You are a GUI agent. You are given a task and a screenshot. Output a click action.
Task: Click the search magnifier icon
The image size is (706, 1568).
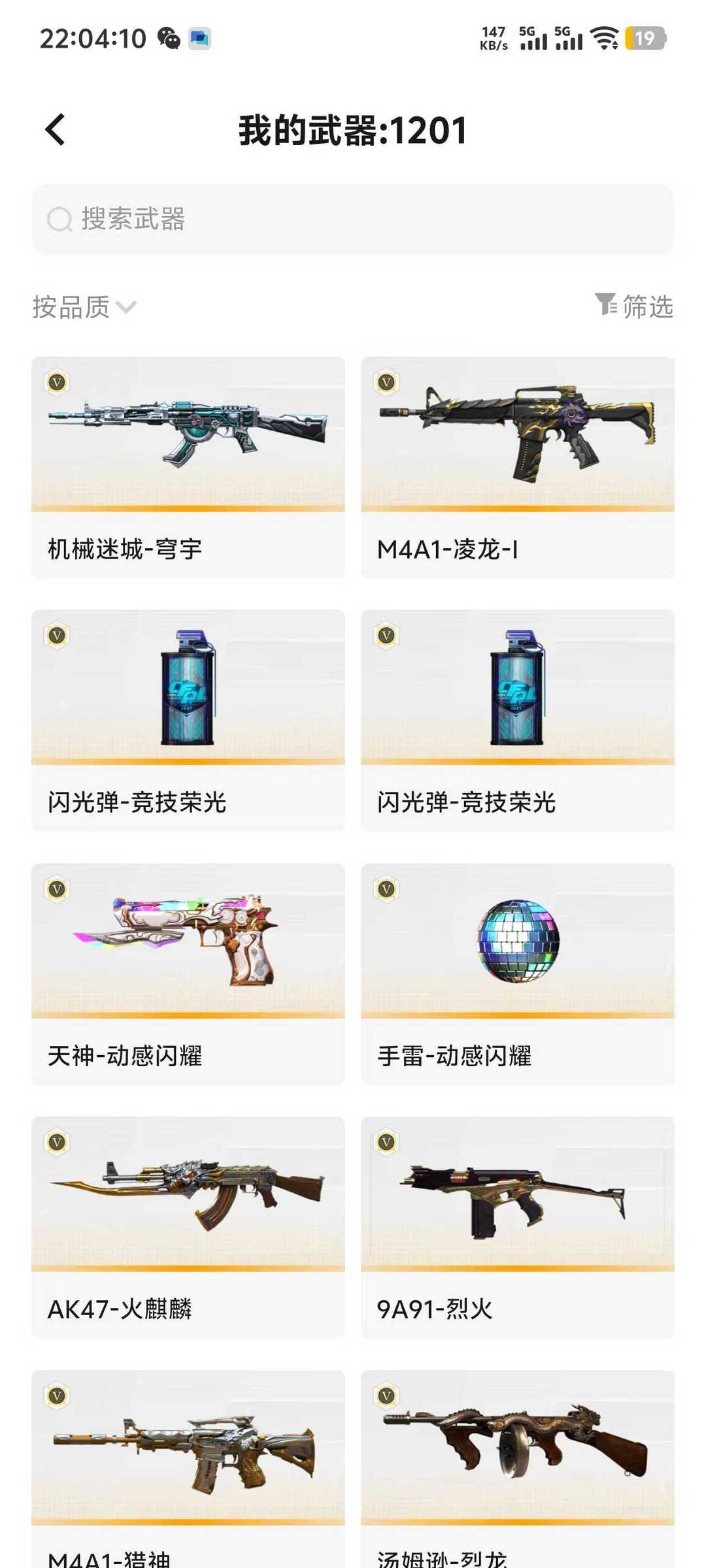pos(59,219)
